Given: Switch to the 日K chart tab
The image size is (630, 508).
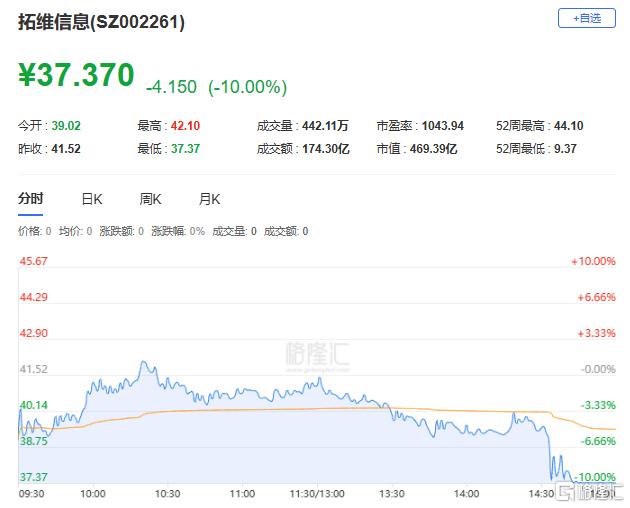Looking at the screenshot, I should (x=92, y=198).
